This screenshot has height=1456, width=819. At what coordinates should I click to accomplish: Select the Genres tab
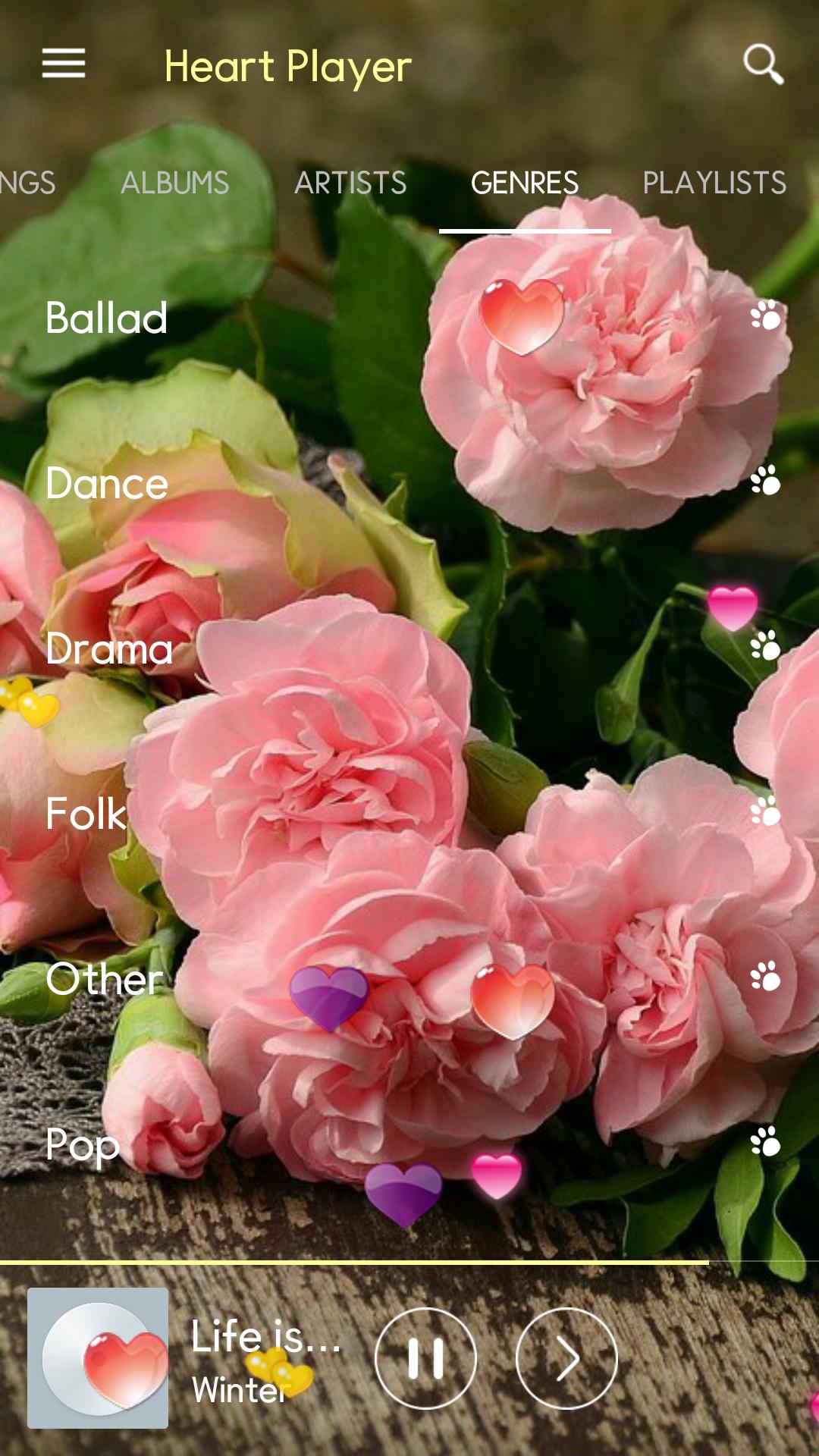pyautogui.click(x=525, y=183)
